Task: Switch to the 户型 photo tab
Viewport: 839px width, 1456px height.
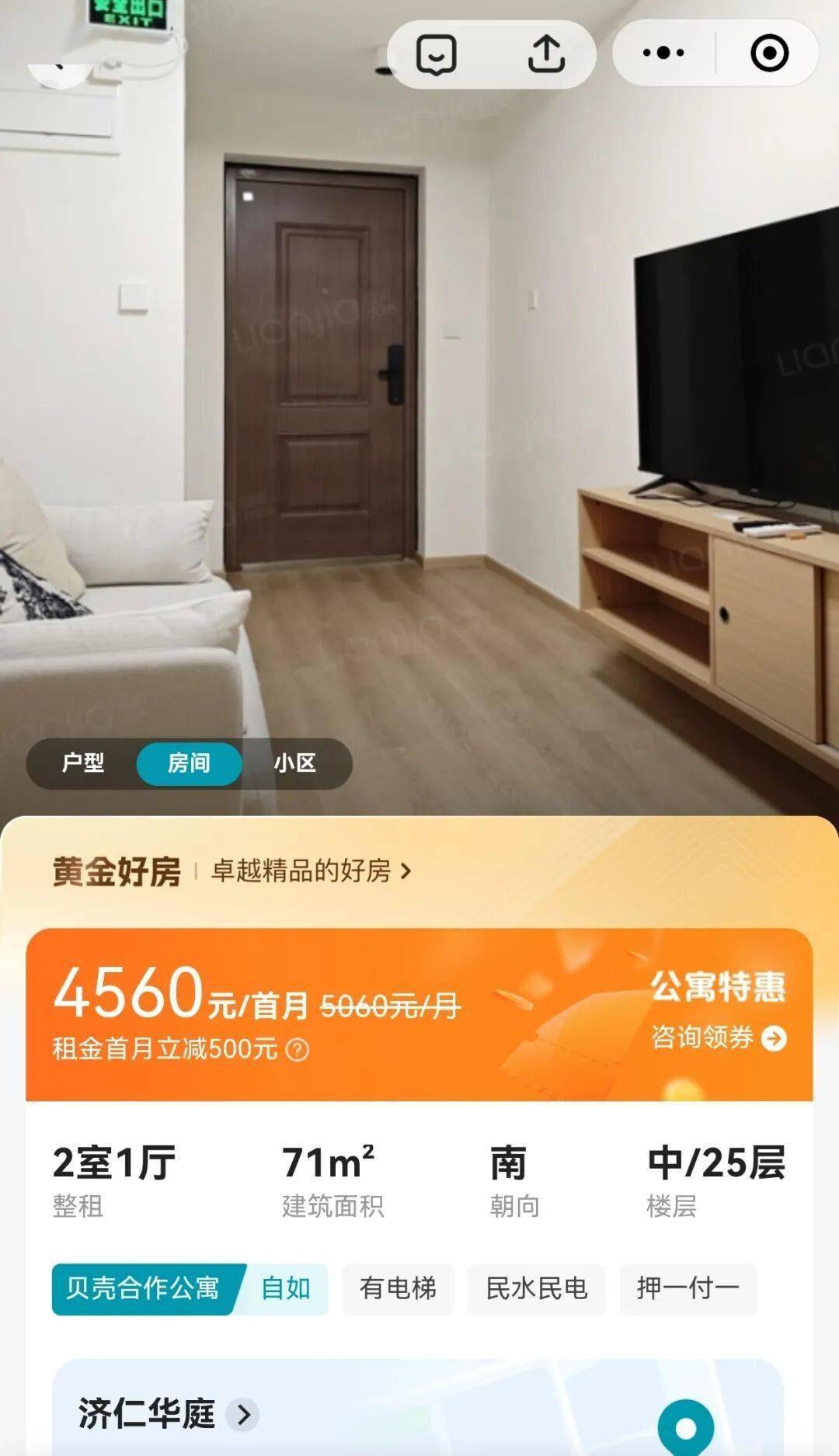Action: 83,763
